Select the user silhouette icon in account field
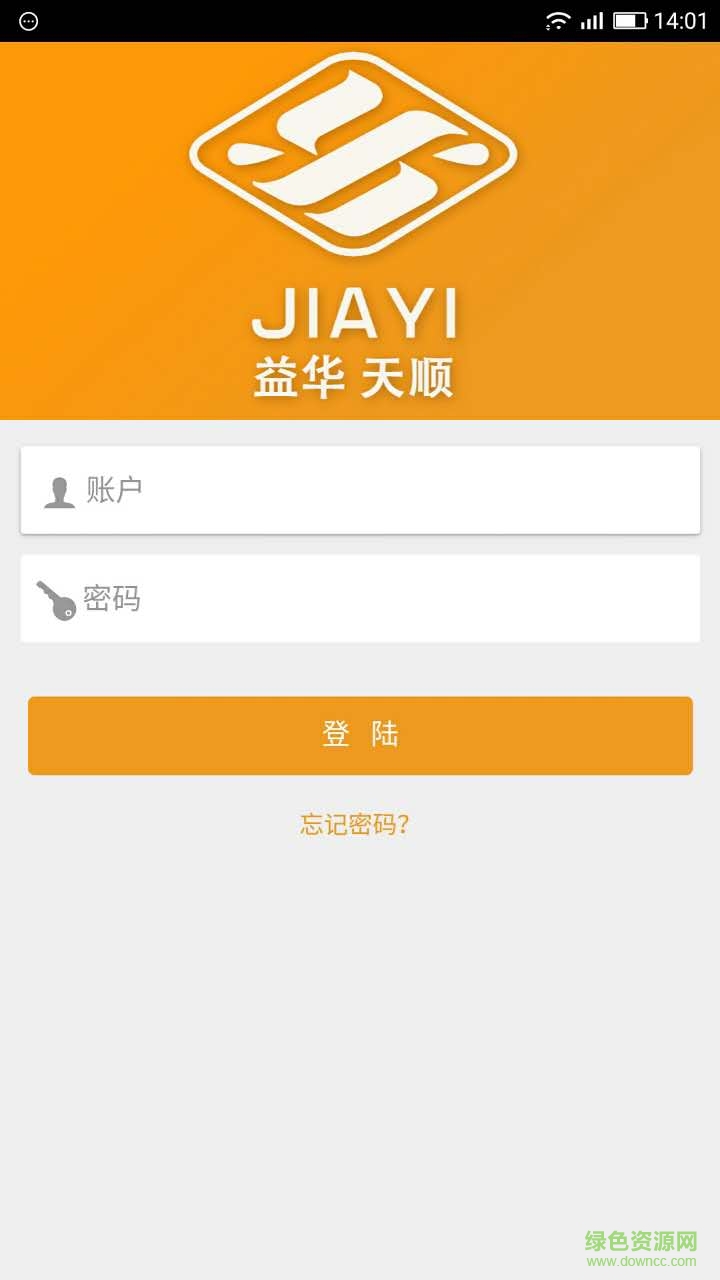 (58, 490)
